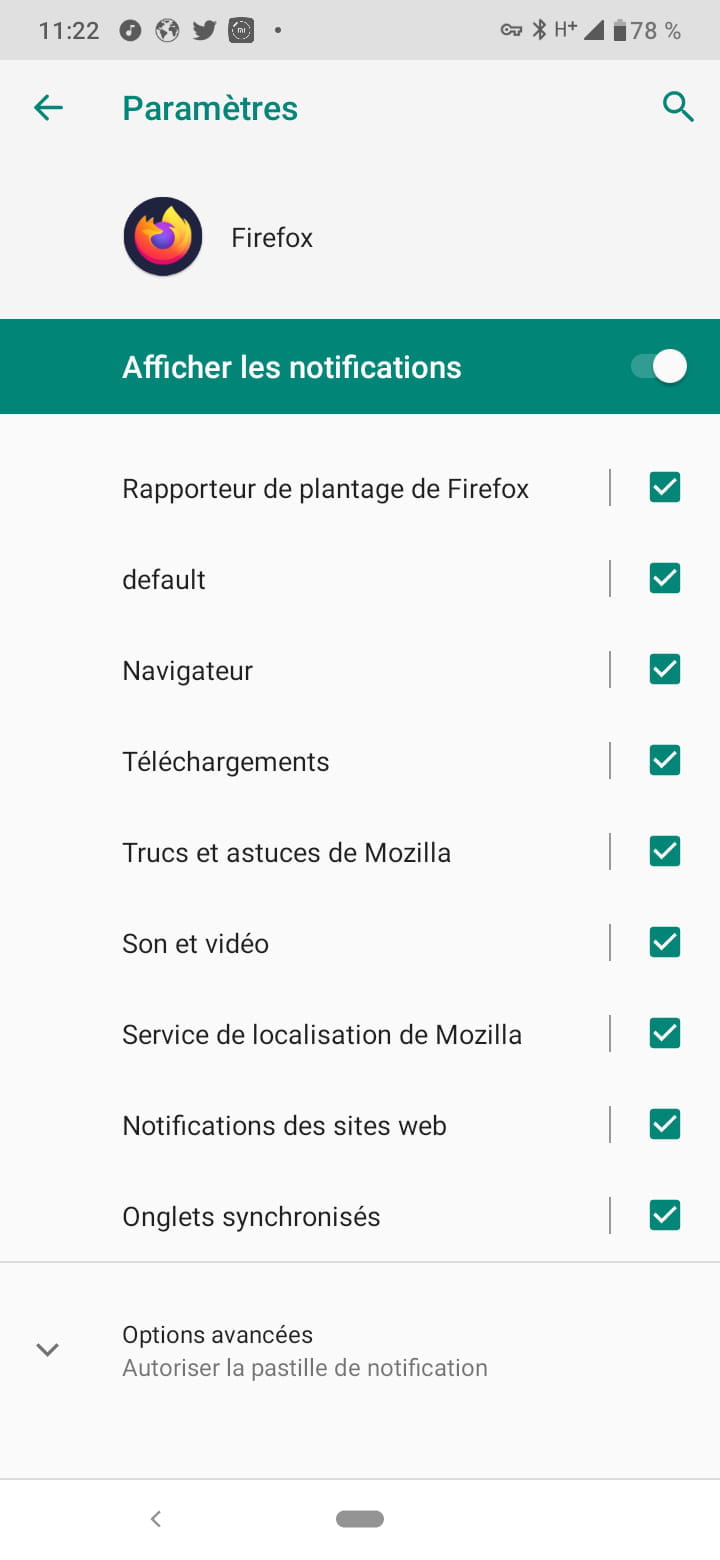Uncheck Trucs et astuces de Mozilla
This screenshot has width=720, height=1560.
(665, 852)
